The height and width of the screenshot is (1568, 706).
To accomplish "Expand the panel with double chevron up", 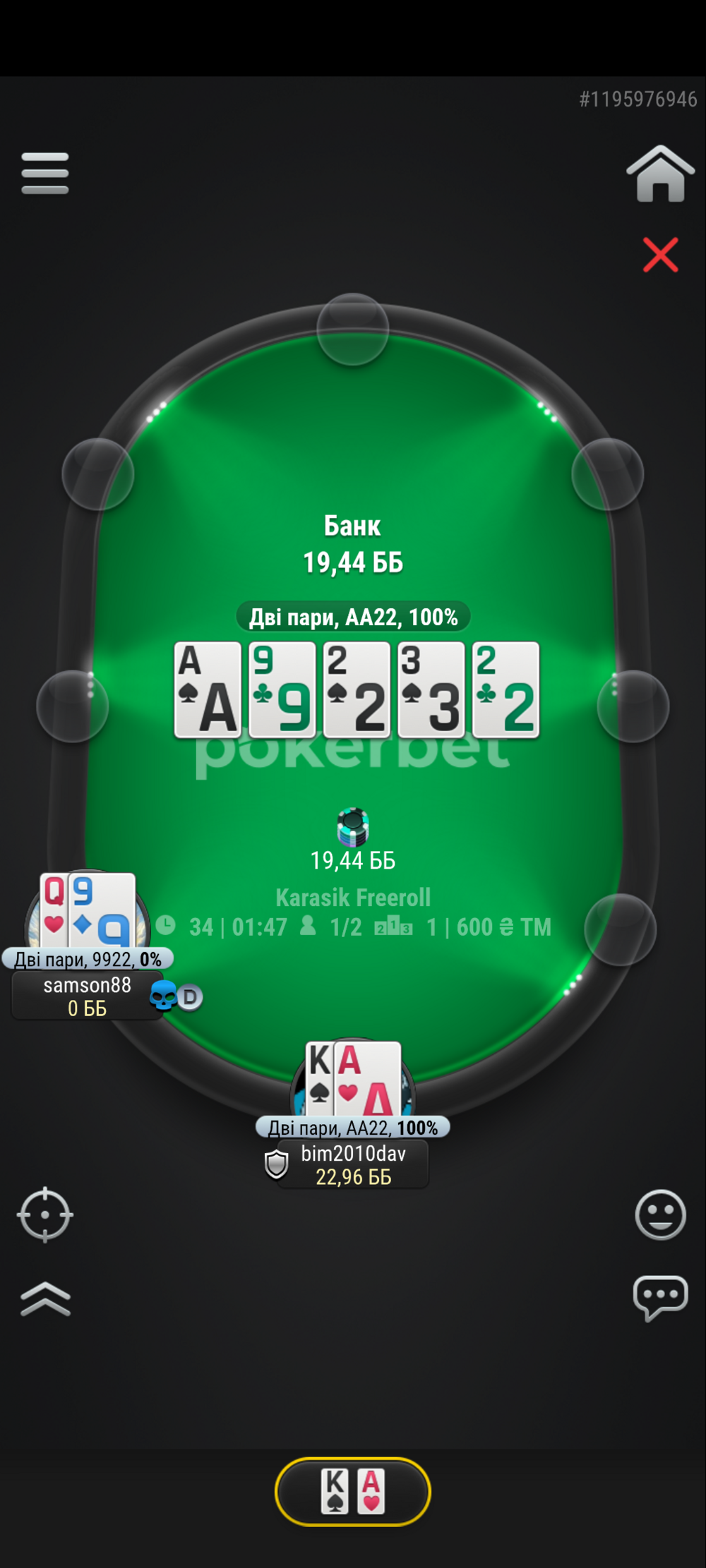I will (45, 1299).
